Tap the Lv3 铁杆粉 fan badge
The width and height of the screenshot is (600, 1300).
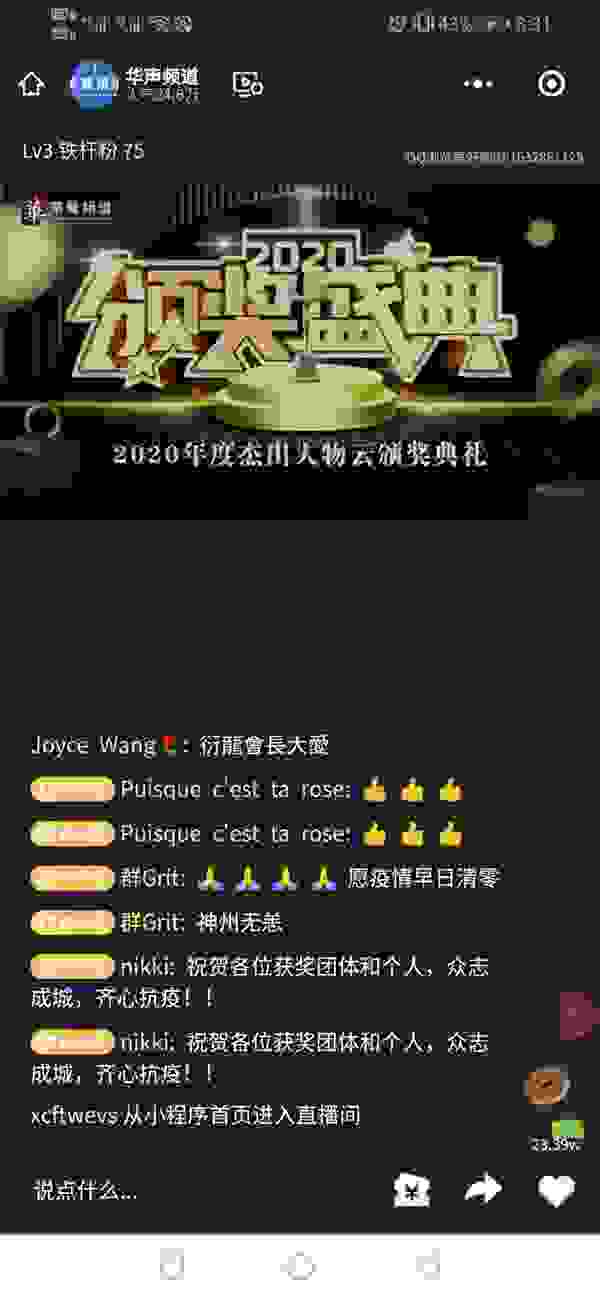(x=83, y=151)
